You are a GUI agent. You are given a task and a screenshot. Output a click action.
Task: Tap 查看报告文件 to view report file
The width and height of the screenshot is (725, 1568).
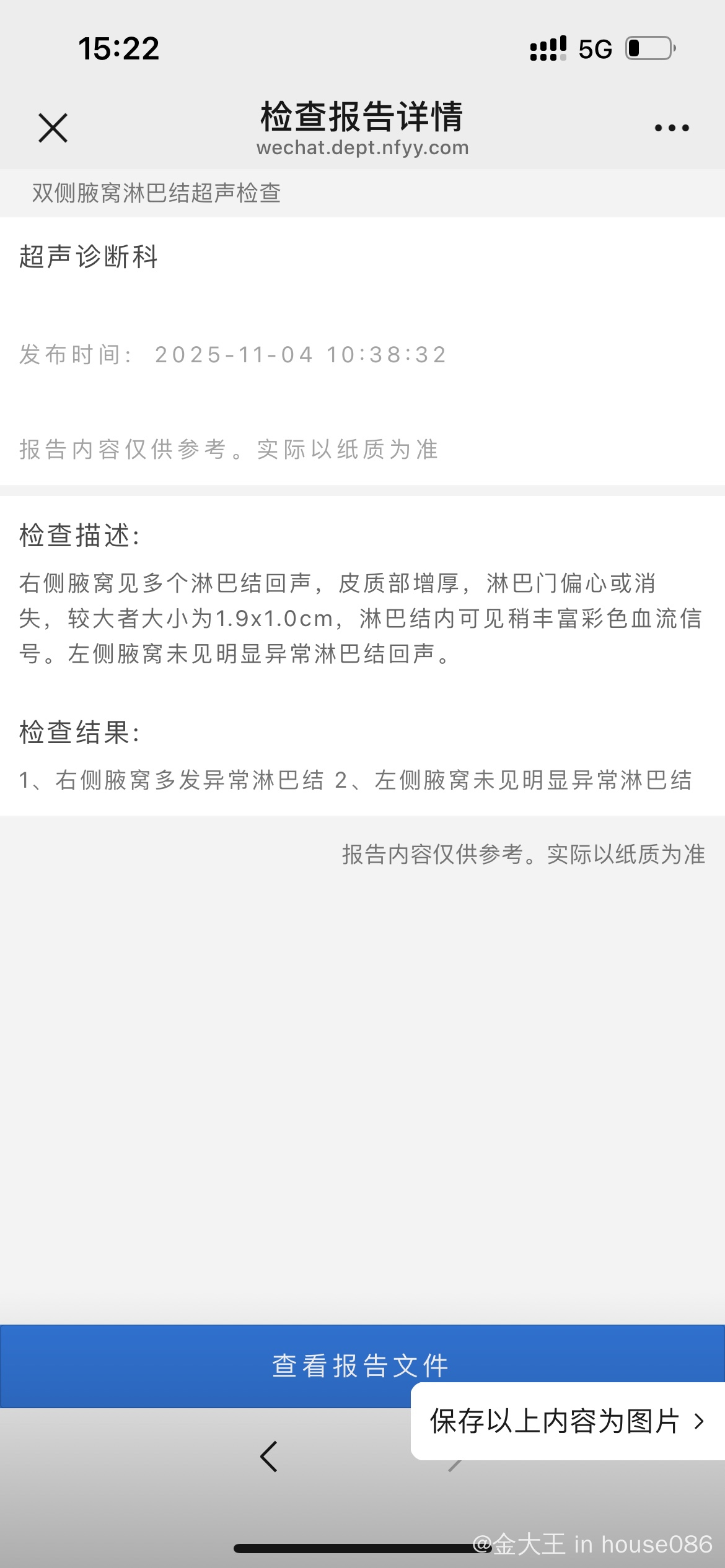(248, 1364)
